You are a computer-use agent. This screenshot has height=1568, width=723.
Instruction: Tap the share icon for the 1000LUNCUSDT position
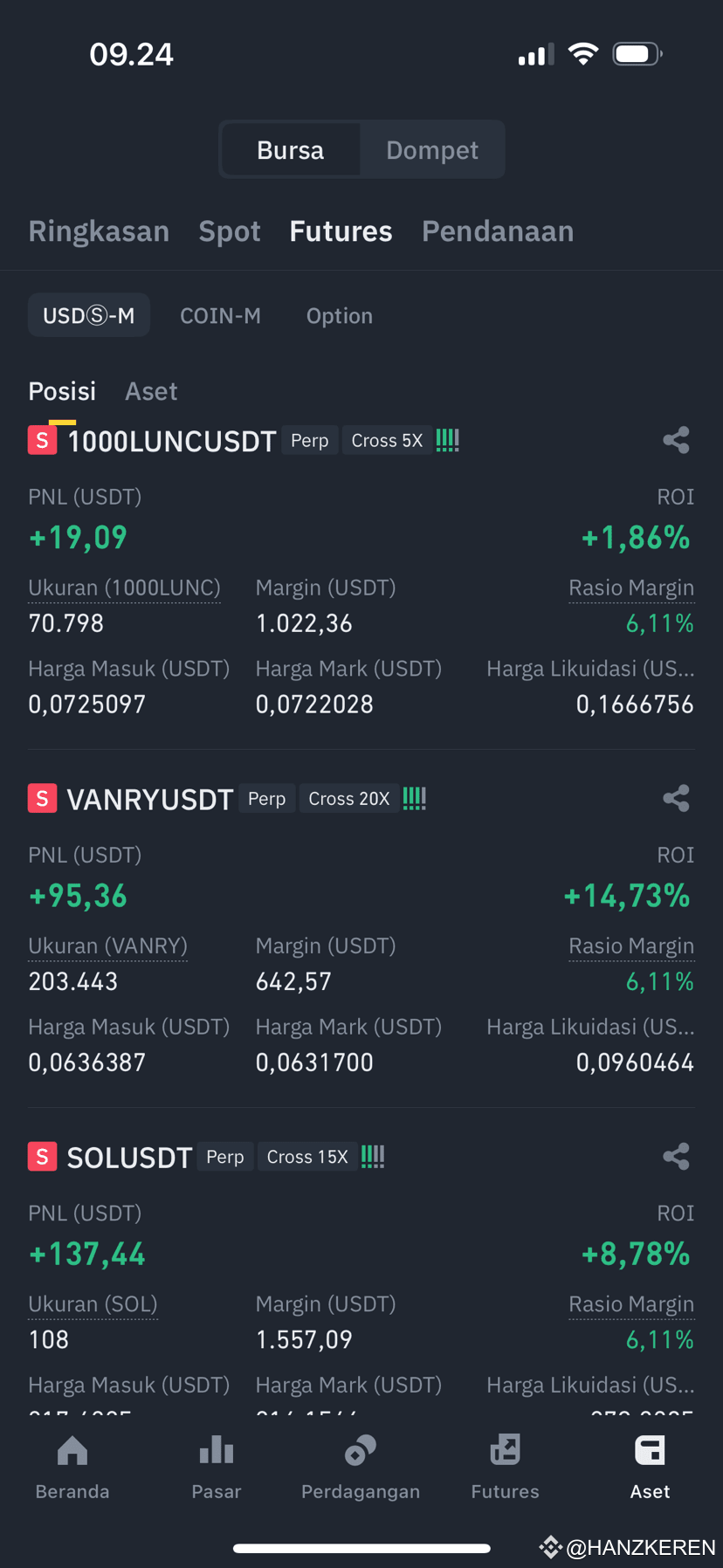676,440
